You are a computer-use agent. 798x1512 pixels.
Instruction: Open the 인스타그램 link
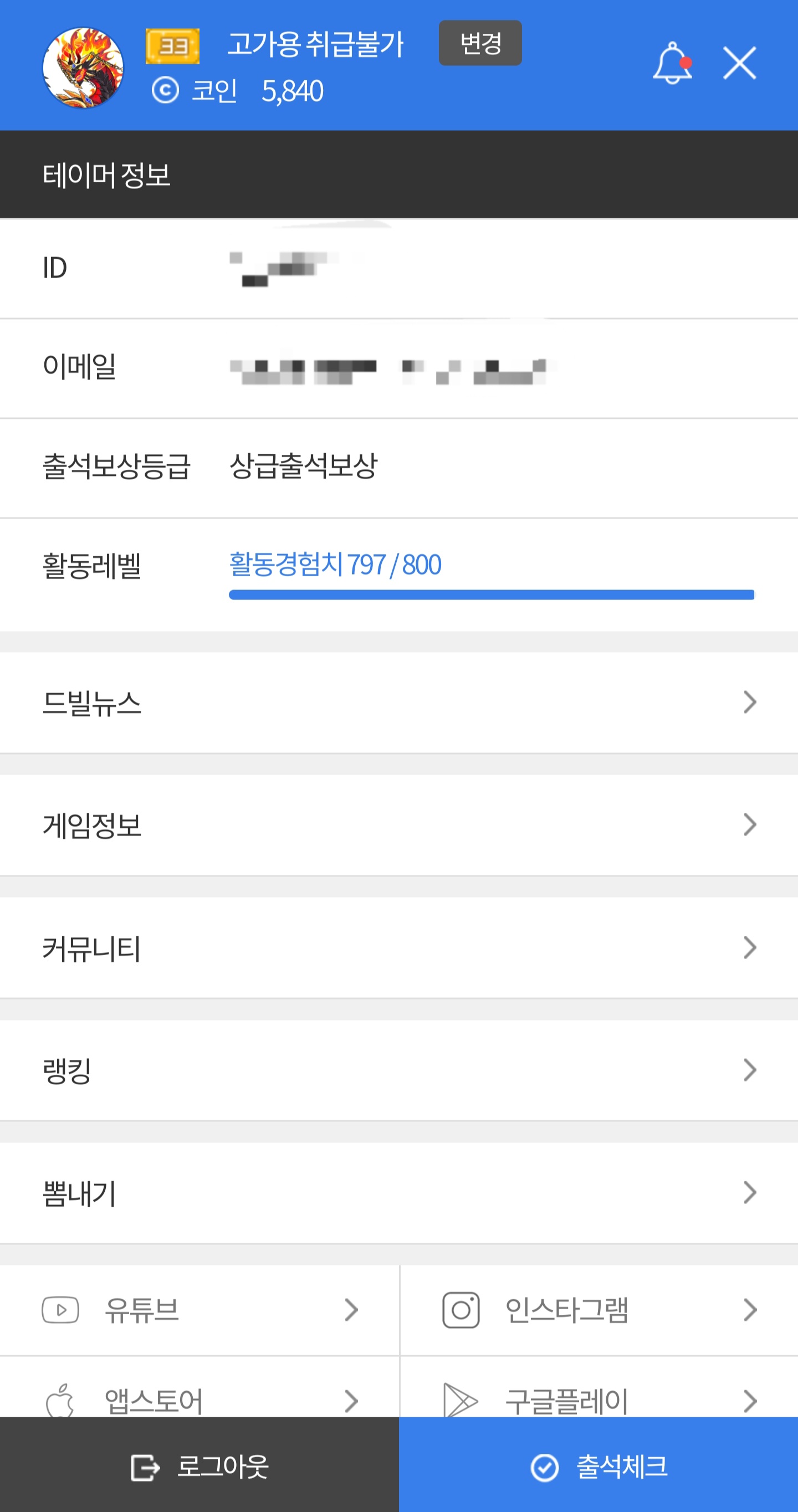599,1310
